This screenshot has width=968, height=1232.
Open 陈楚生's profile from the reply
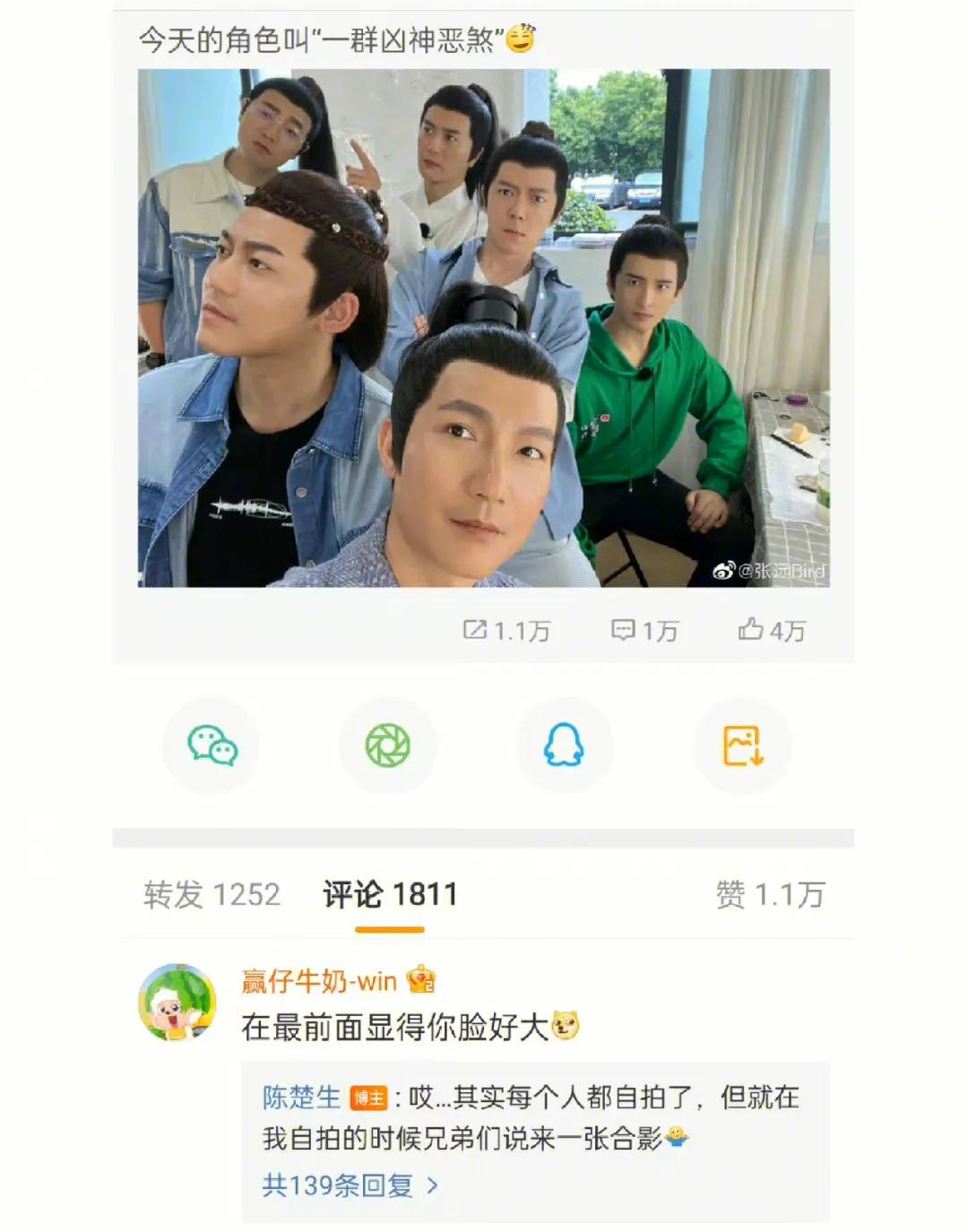point(301,1097)
